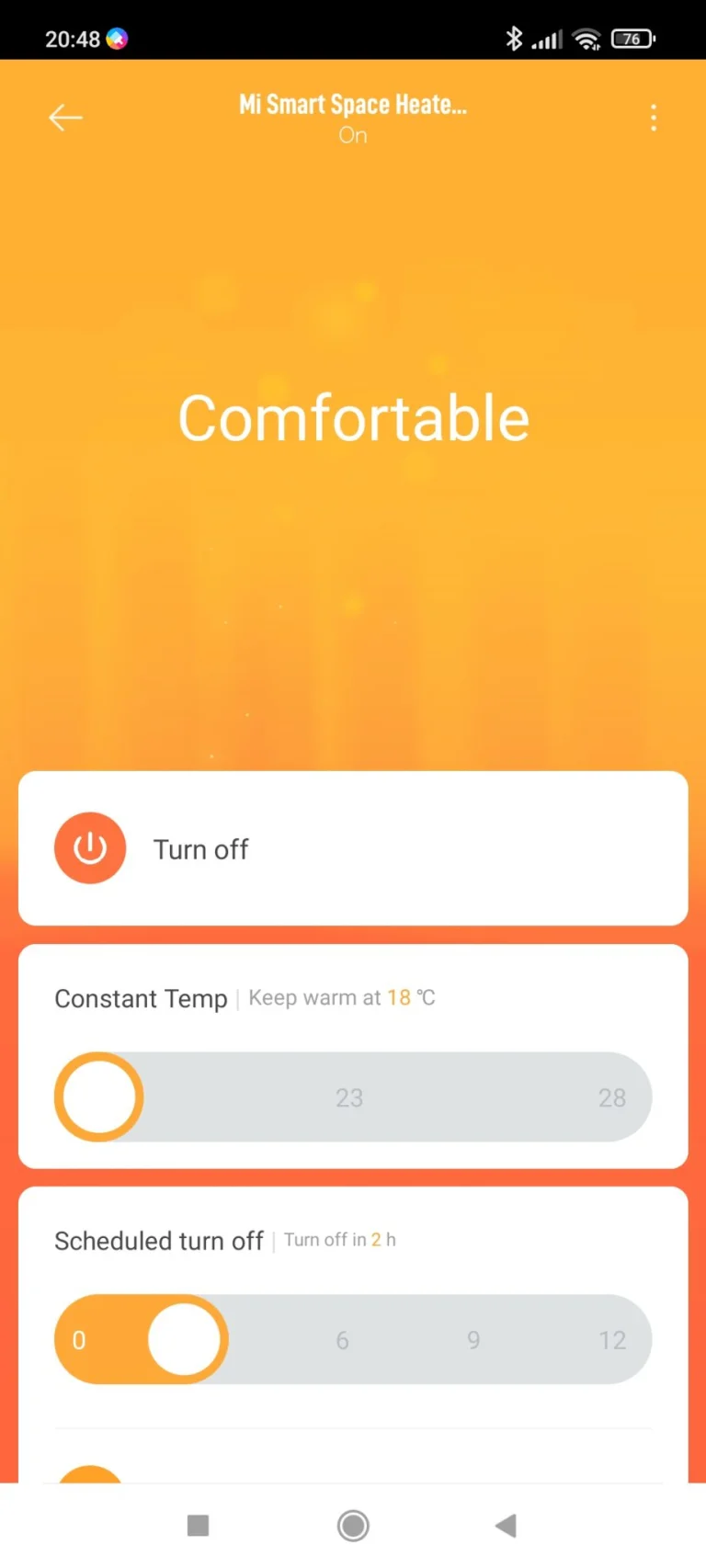
Task: Tap the back triangle navigation button
Action: point(505,1525)
